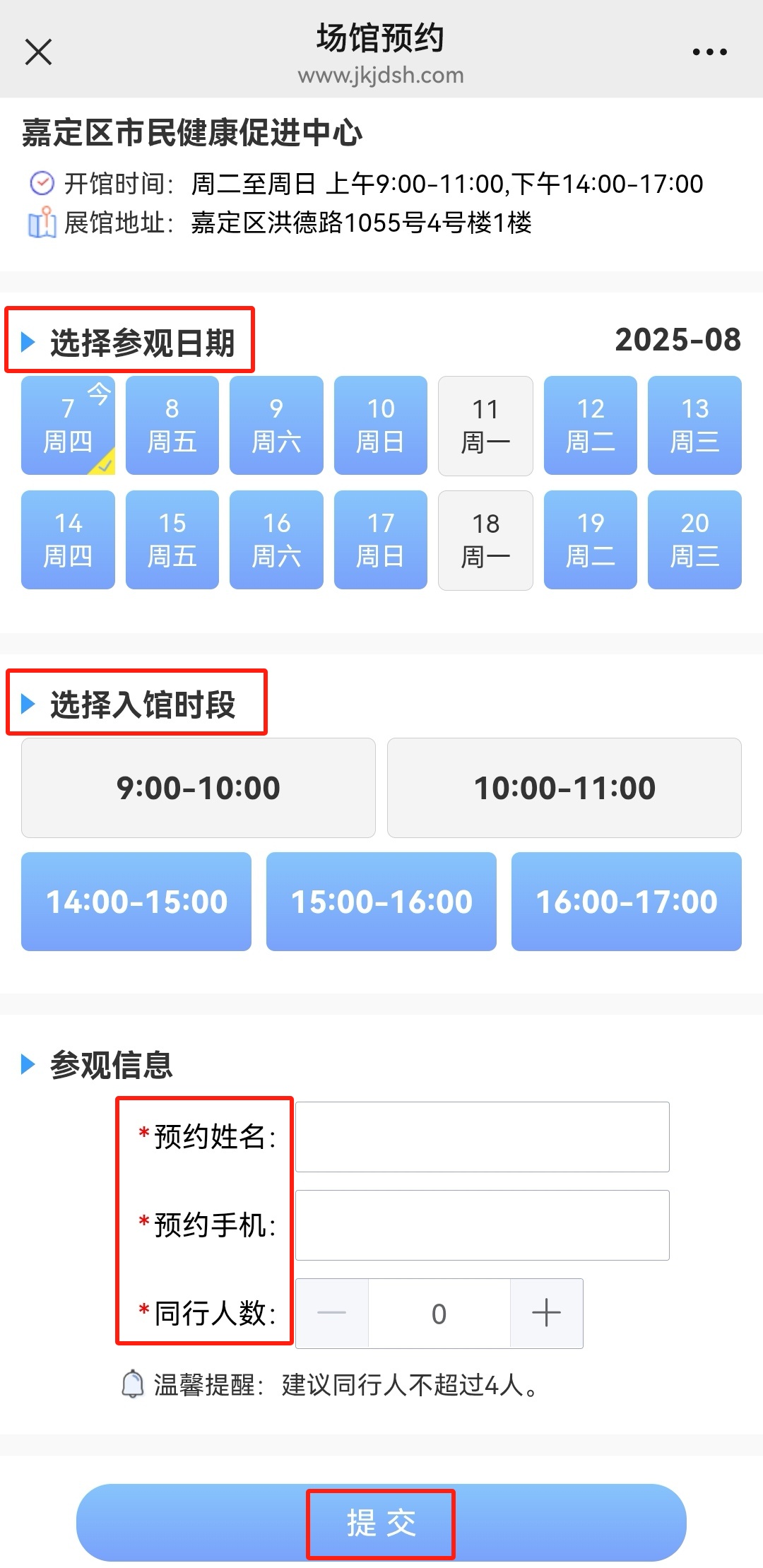Screen dimensions: 763x1568
Task: Open the three-dot overflow menu
Action: click(x=709, y=52)
